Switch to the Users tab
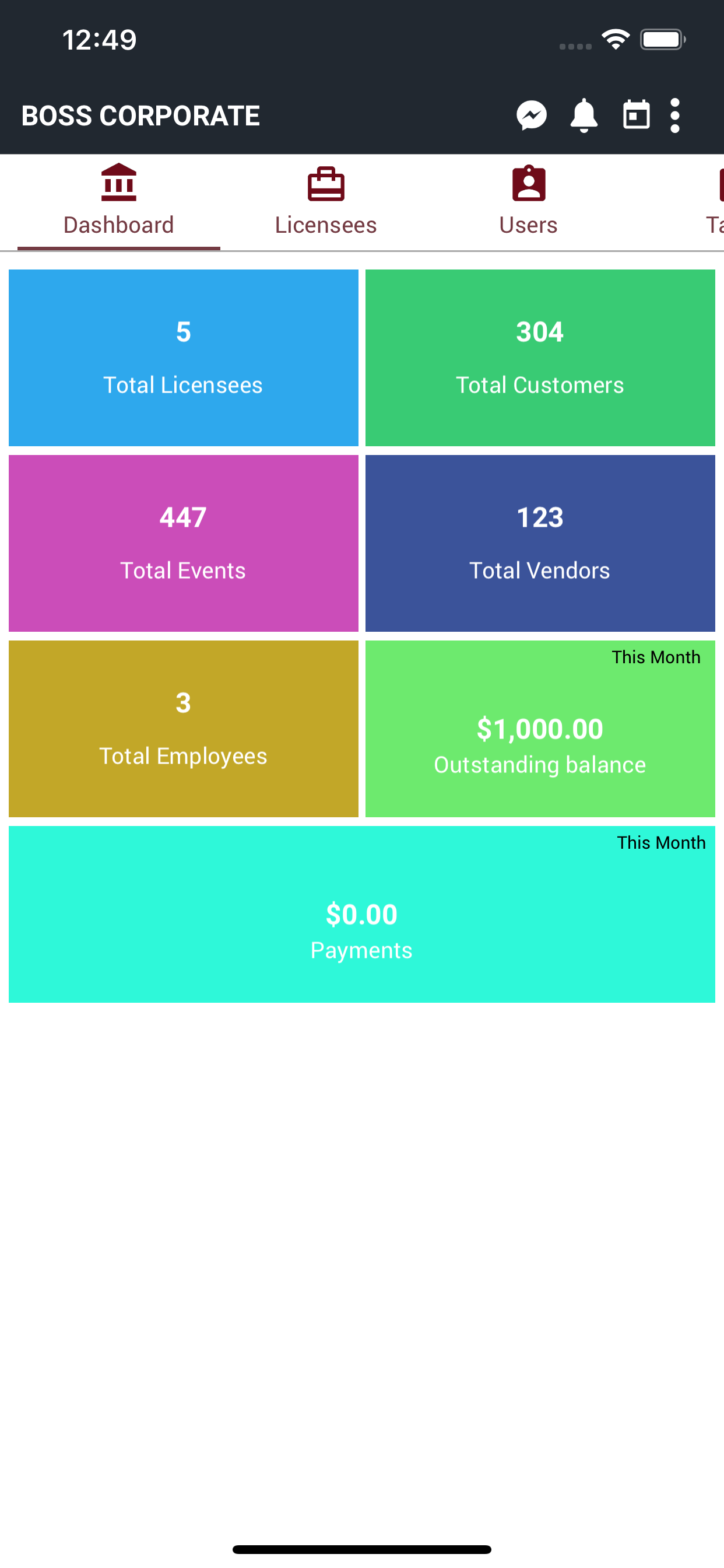The width and height of the screenshot is (724, 1568). point(528,201)
